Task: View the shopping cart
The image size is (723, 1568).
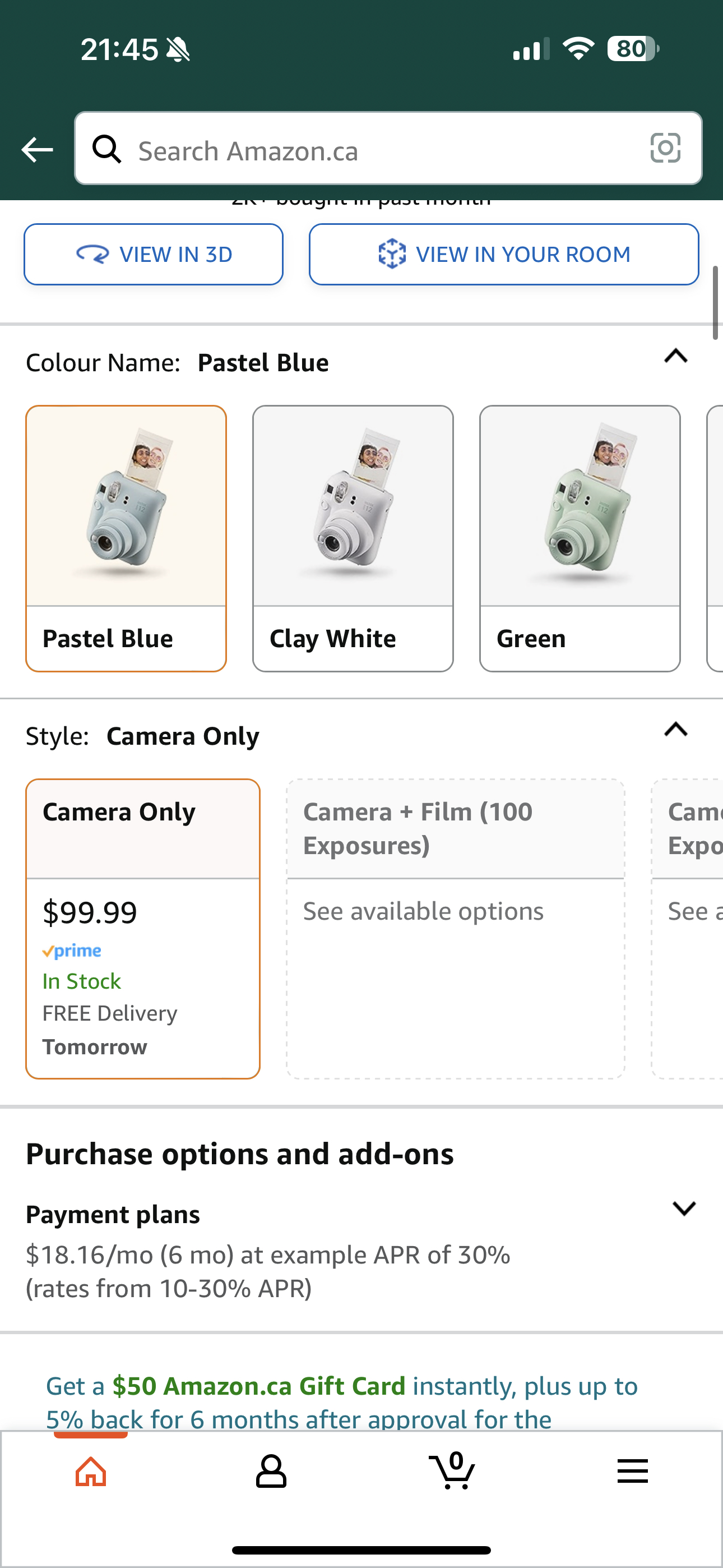Action: (452, 1470)
